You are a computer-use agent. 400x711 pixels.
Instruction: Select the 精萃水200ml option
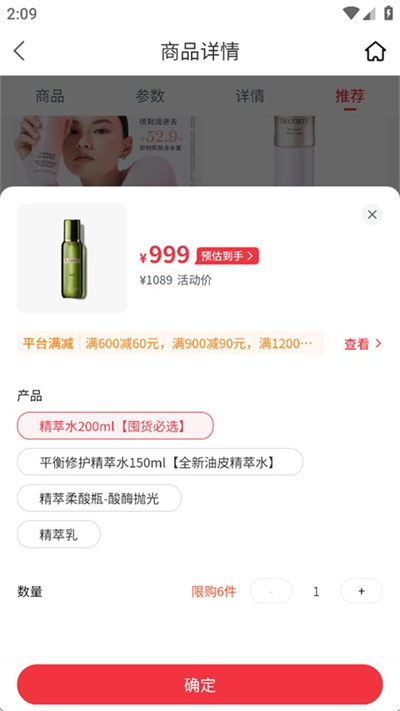click(115, 426)
